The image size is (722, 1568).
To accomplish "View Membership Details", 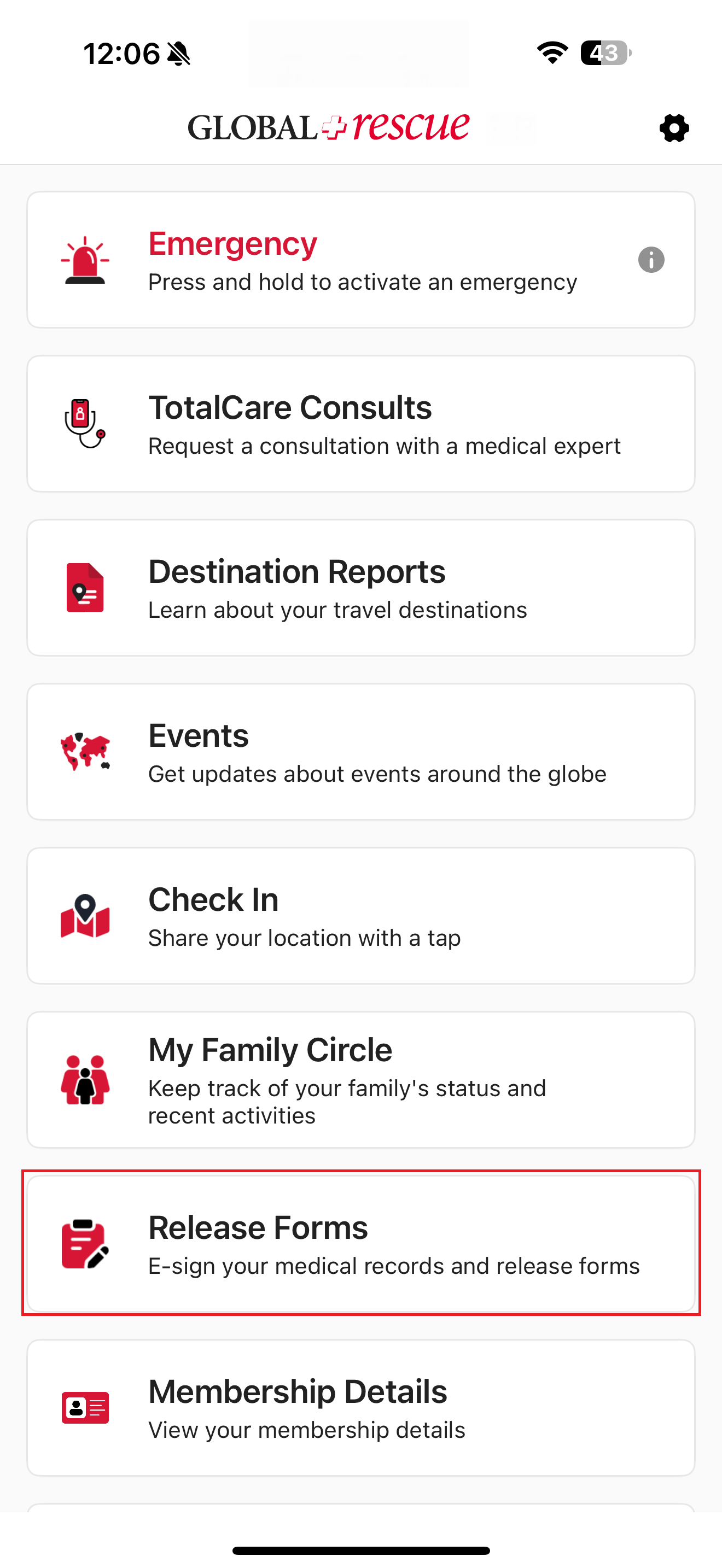I will tap(360, 1407).
